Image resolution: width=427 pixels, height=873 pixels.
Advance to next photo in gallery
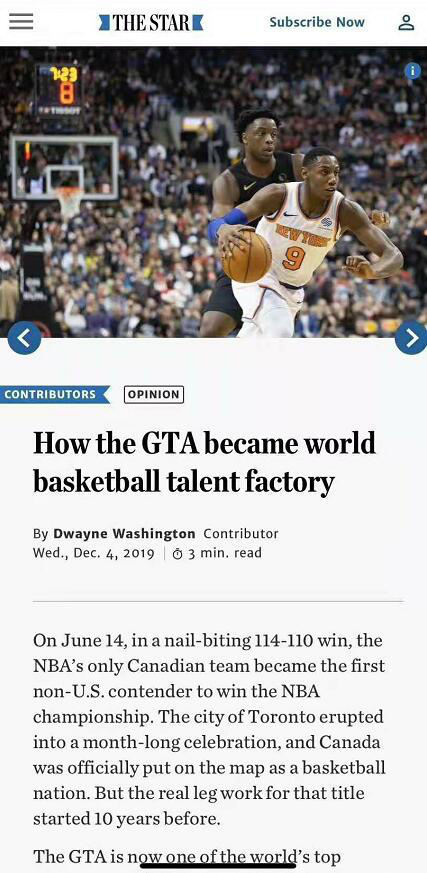(x=411, y=337)
